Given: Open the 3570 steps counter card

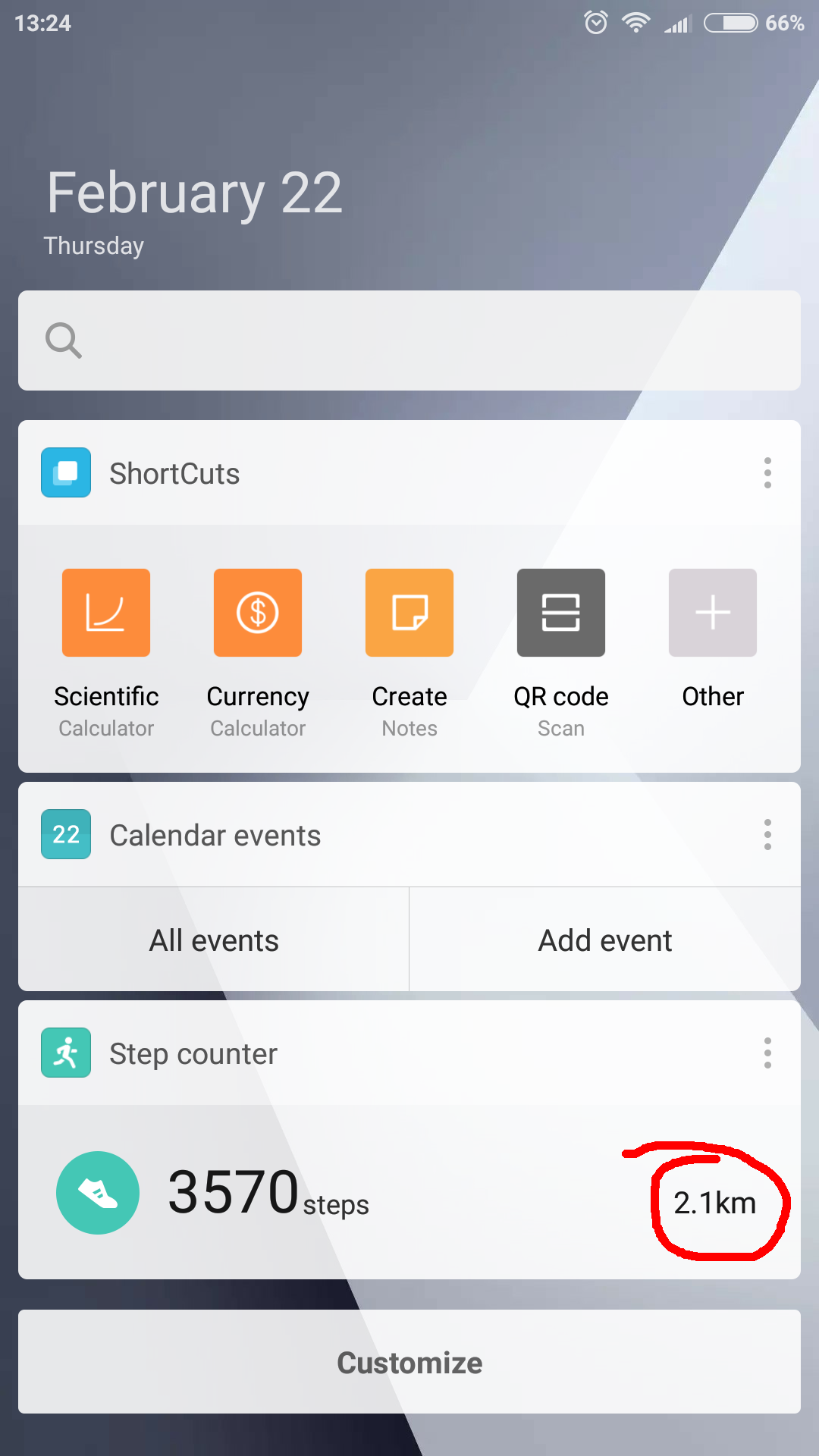Looking at the screenshot, I should (409, 1192).
